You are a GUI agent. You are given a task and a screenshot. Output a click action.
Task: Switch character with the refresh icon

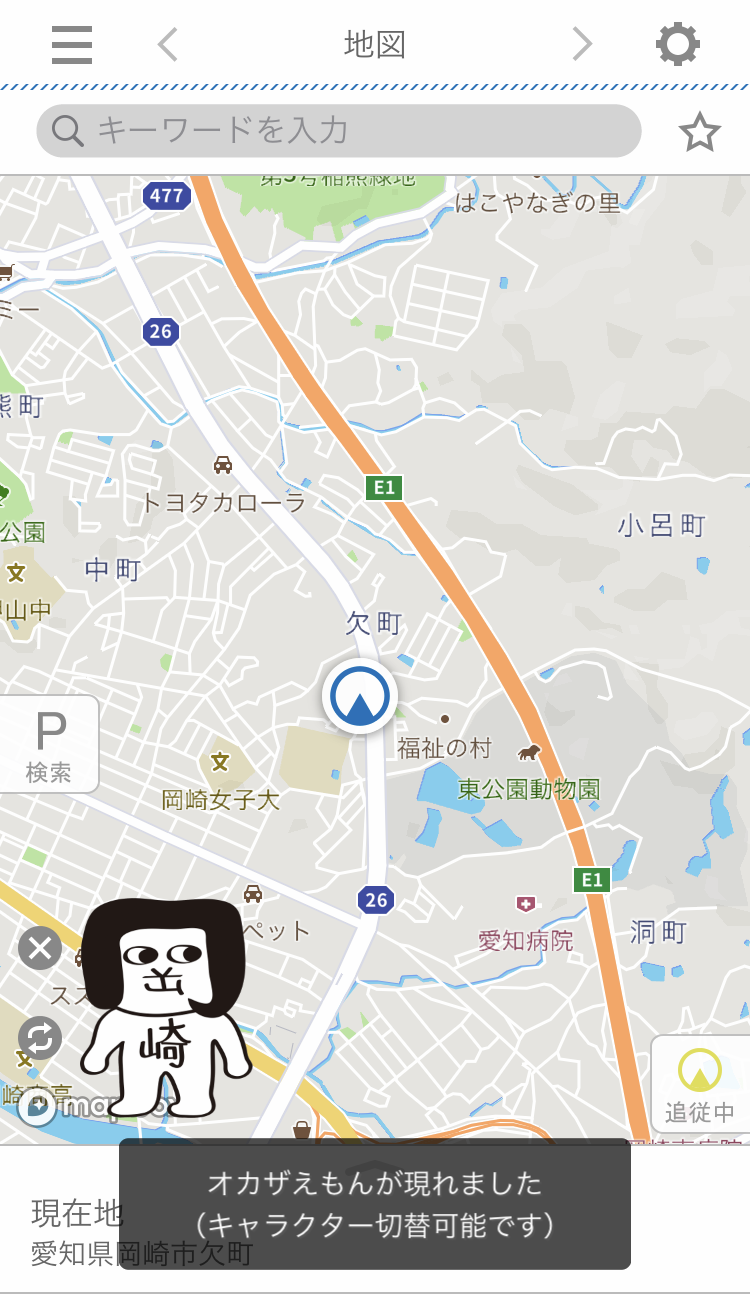pos(40,1038)
